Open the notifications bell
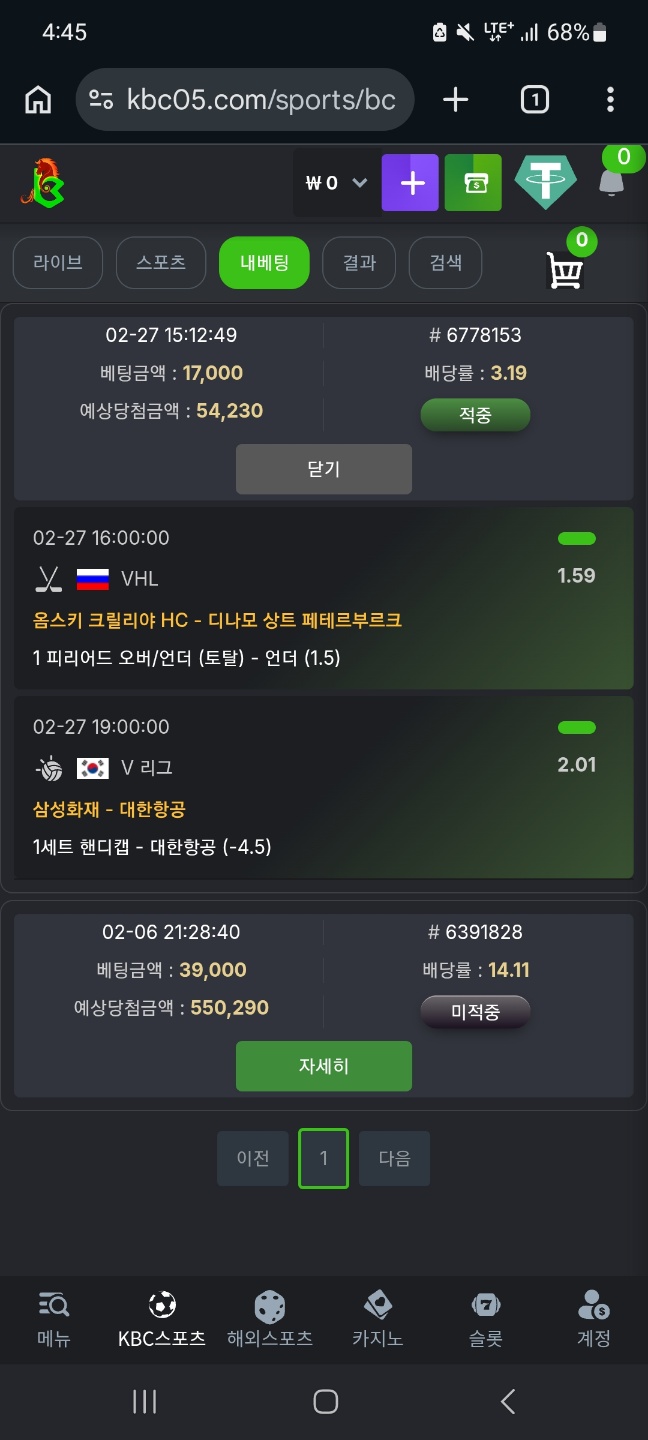648x1440 pixels. pyautogui.click(x=611, y=181)
